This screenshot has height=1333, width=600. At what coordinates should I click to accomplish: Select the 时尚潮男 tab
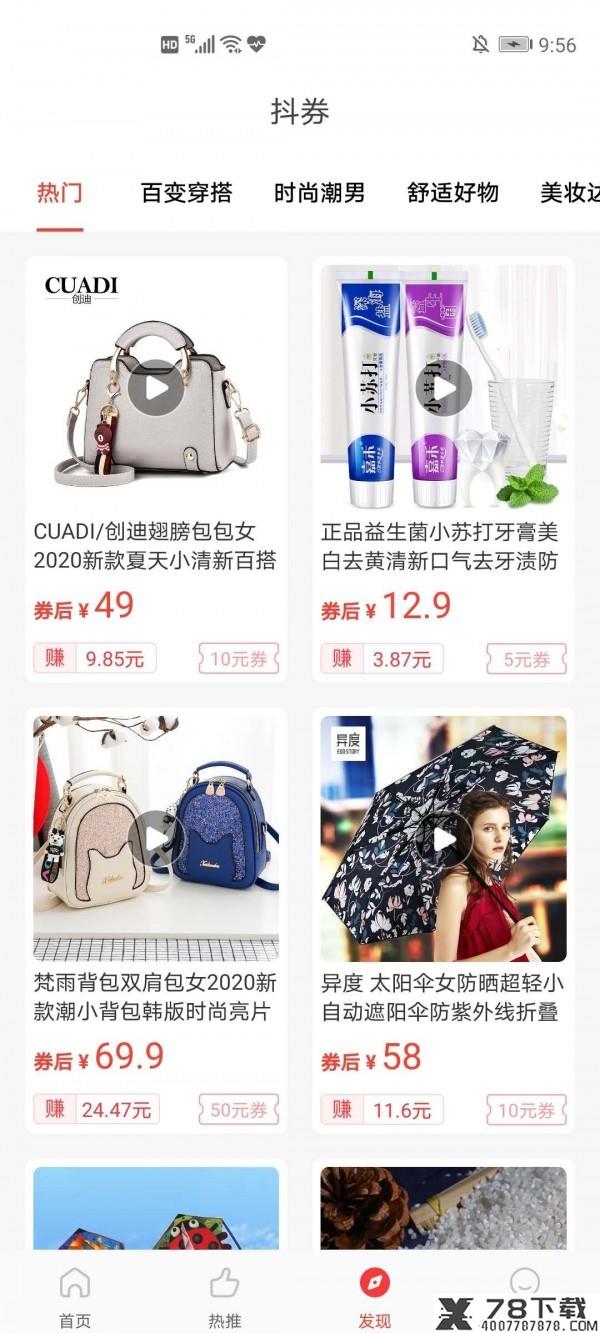319,192
